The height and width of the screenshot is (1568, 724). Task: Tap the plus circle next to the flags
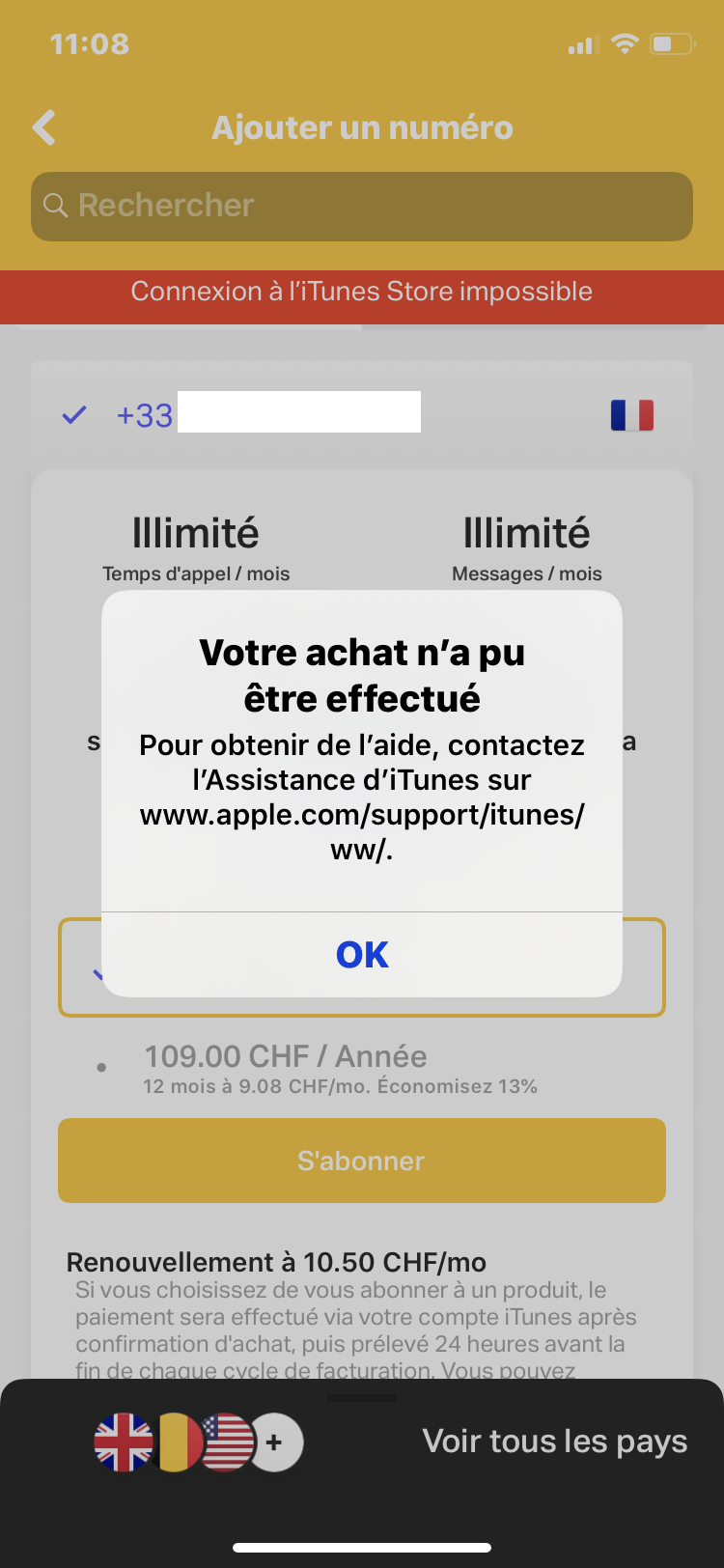(275, 1442)
